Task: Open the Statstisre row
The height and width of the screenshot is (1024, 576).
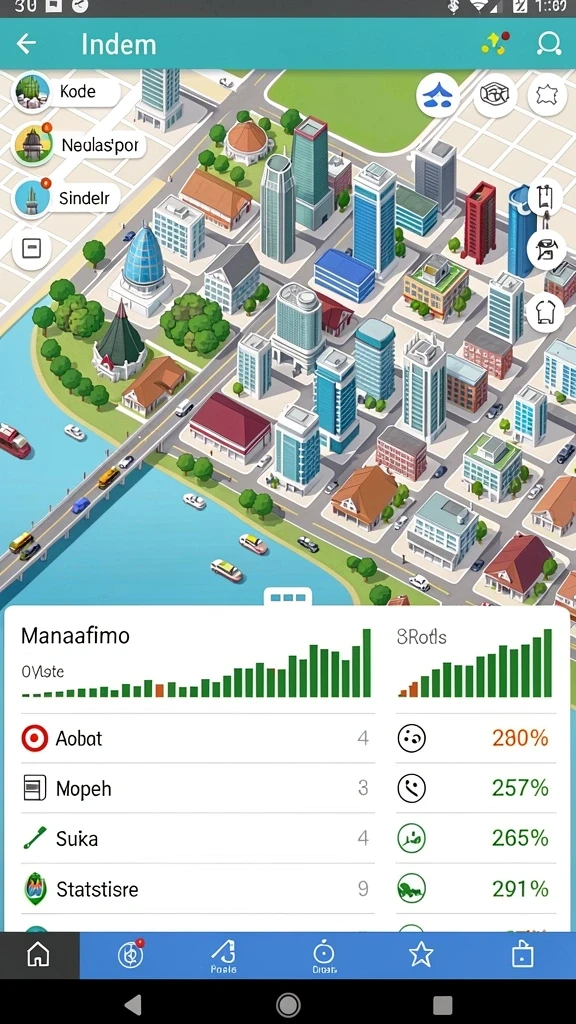Action: coord(197,889)
